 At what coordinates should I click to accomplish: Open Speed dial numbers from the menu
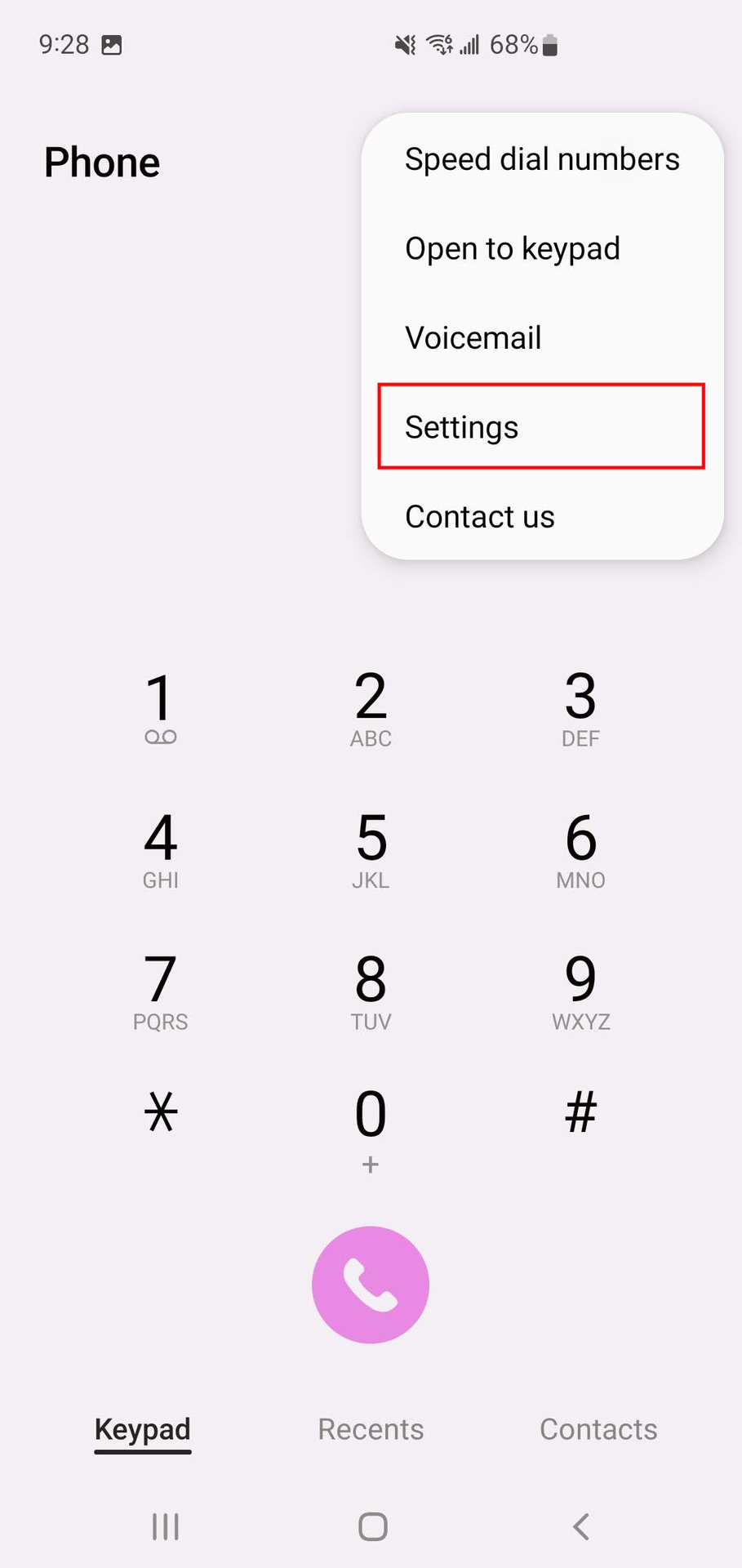(542, 159)
